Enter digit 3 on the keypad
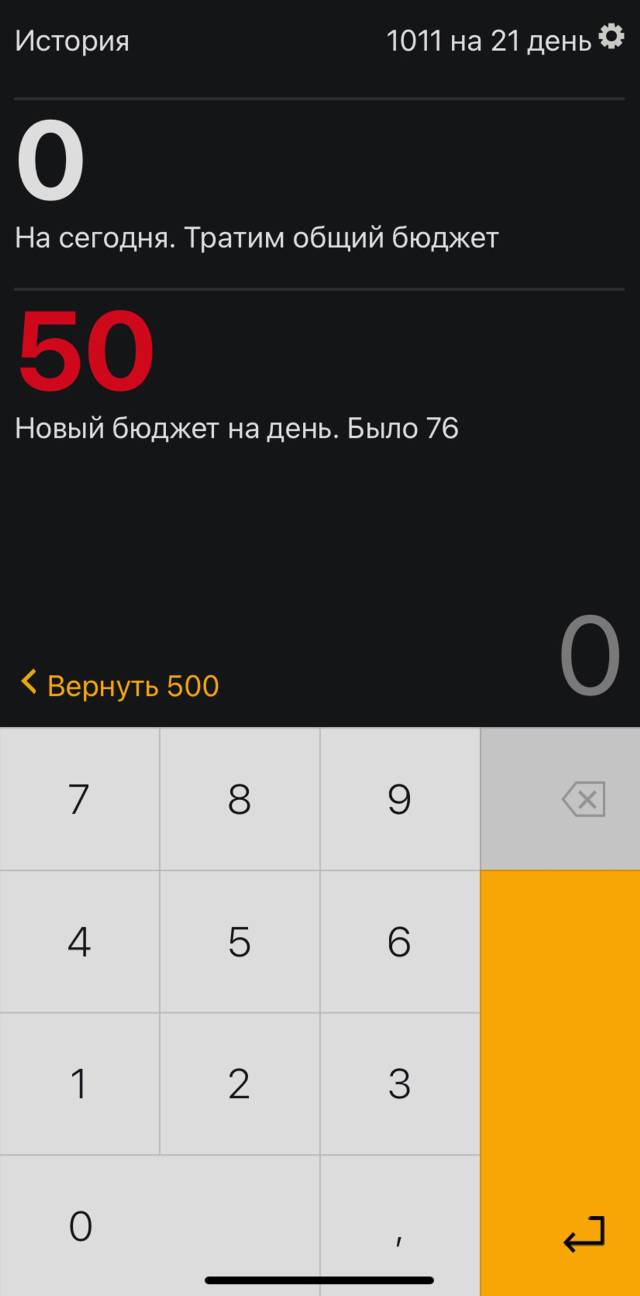The height and width of the screenshot is (1296, 640). pos(400,1084)
